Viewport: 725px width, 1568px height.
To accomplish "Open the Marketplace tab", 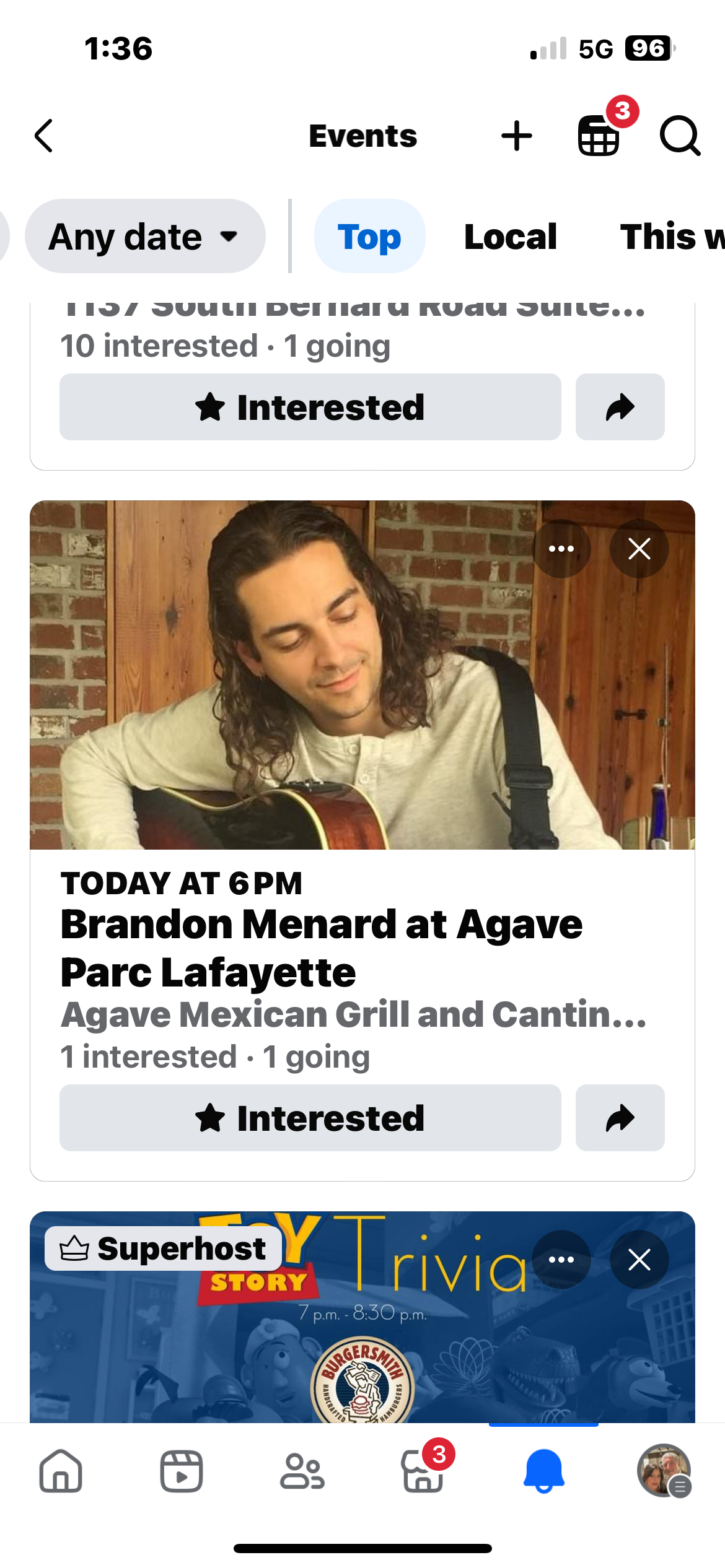I will click(x=423, y=1471).
